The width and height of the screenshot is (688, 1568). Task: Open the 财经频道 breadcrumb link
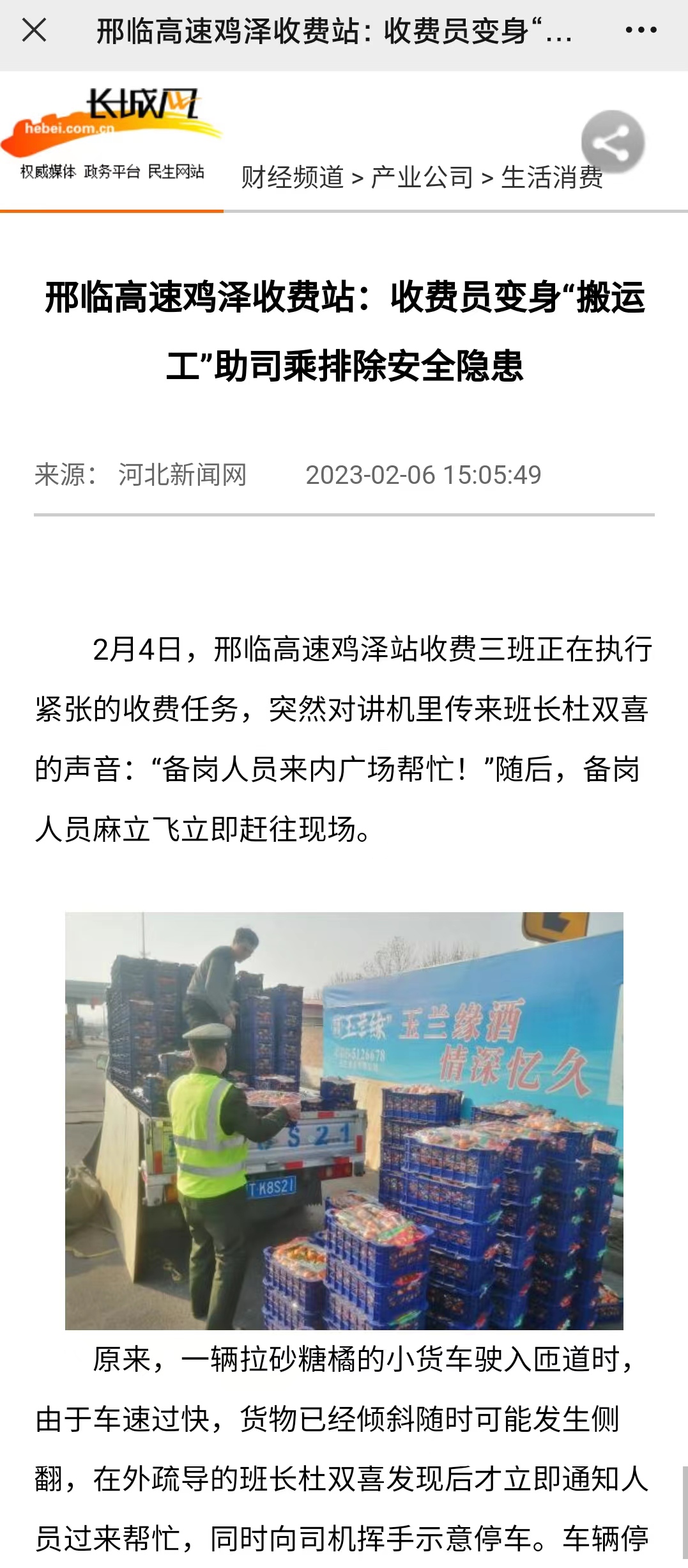[x=292, y=177]
